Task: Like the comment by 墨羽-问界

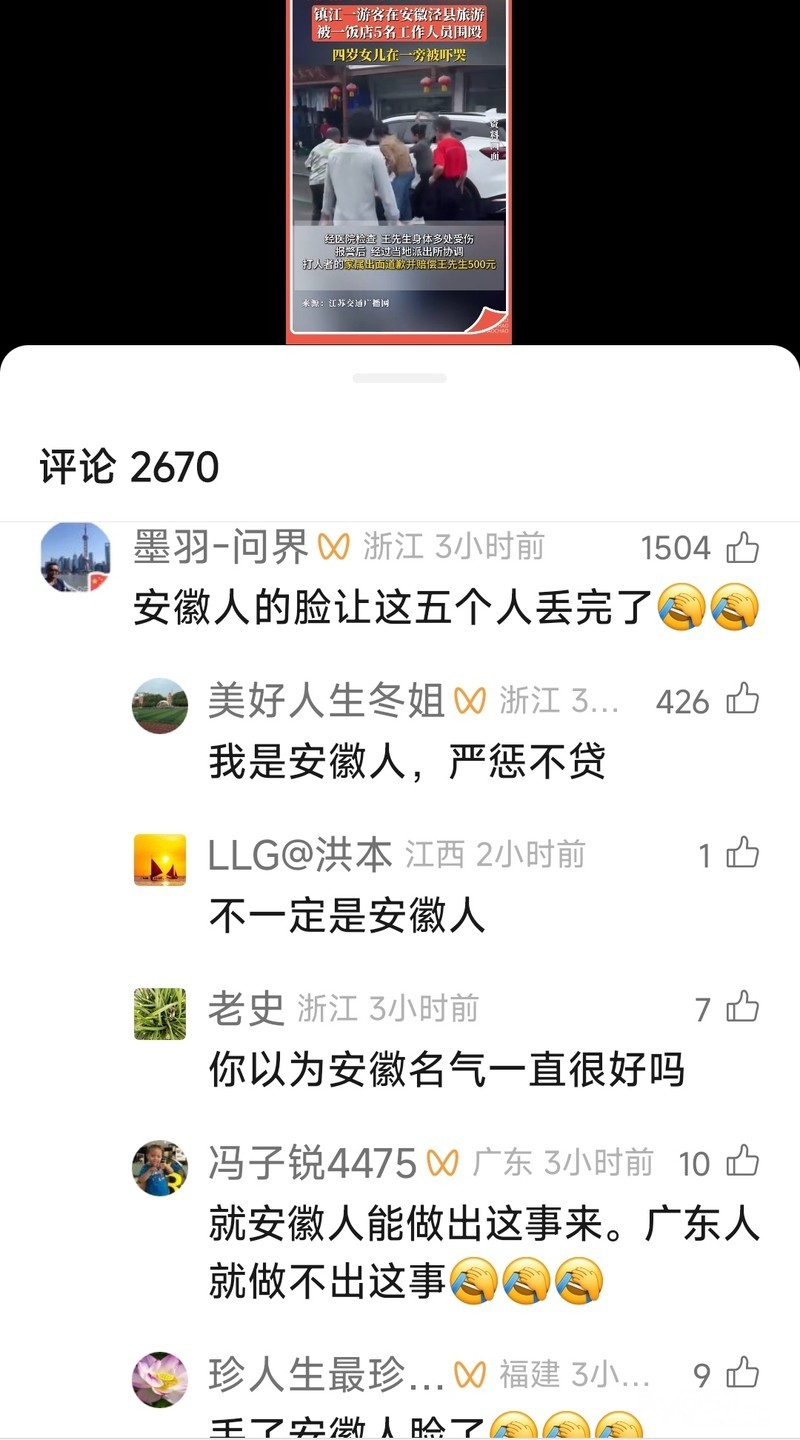Action: point(742,548)
